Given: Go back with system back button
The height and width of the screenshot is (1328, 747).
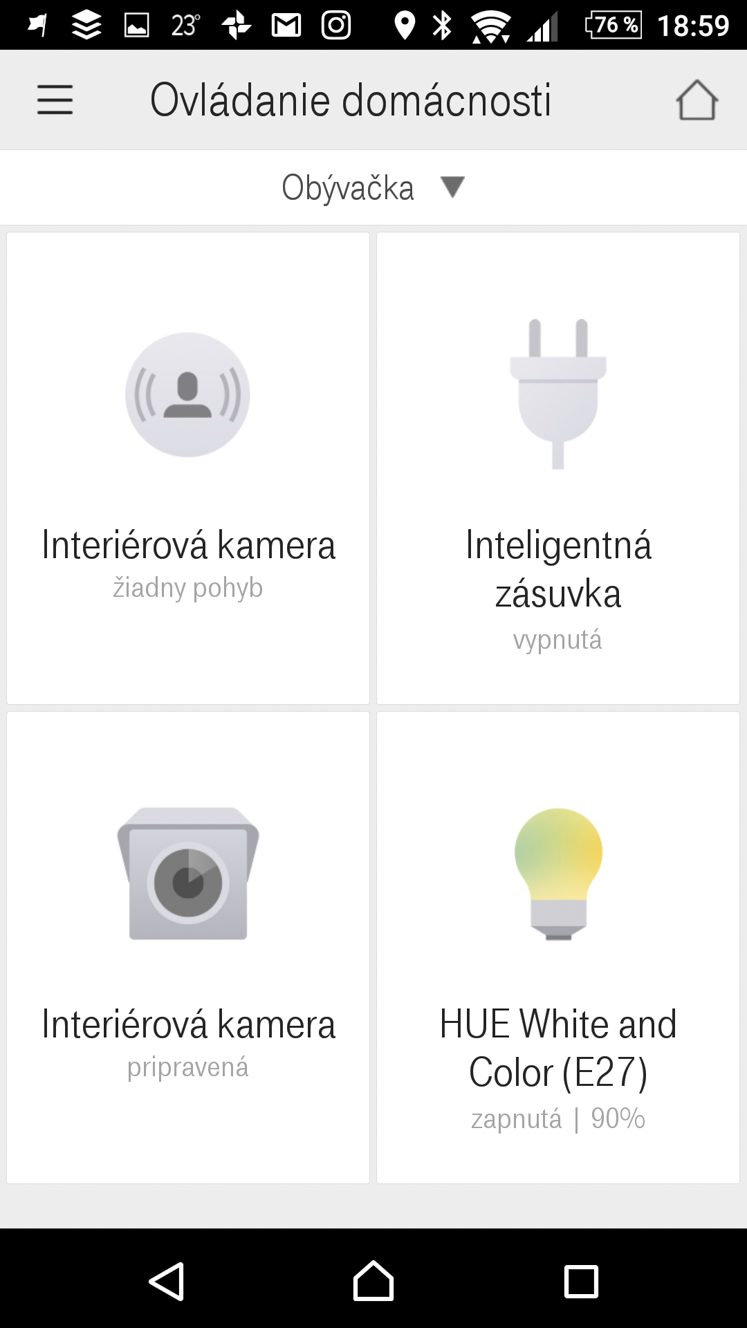Looking at the screenshot, I should pos(167,1281).
